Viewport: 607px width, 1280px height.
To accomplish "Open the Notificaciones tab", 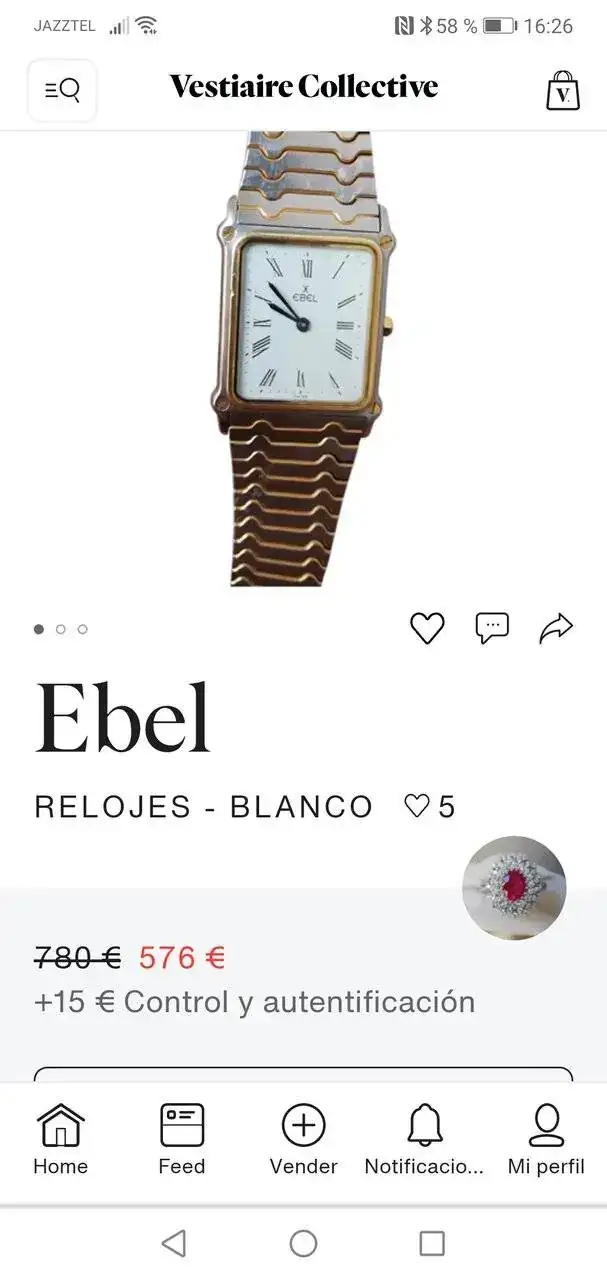I will pos(424,1139).
